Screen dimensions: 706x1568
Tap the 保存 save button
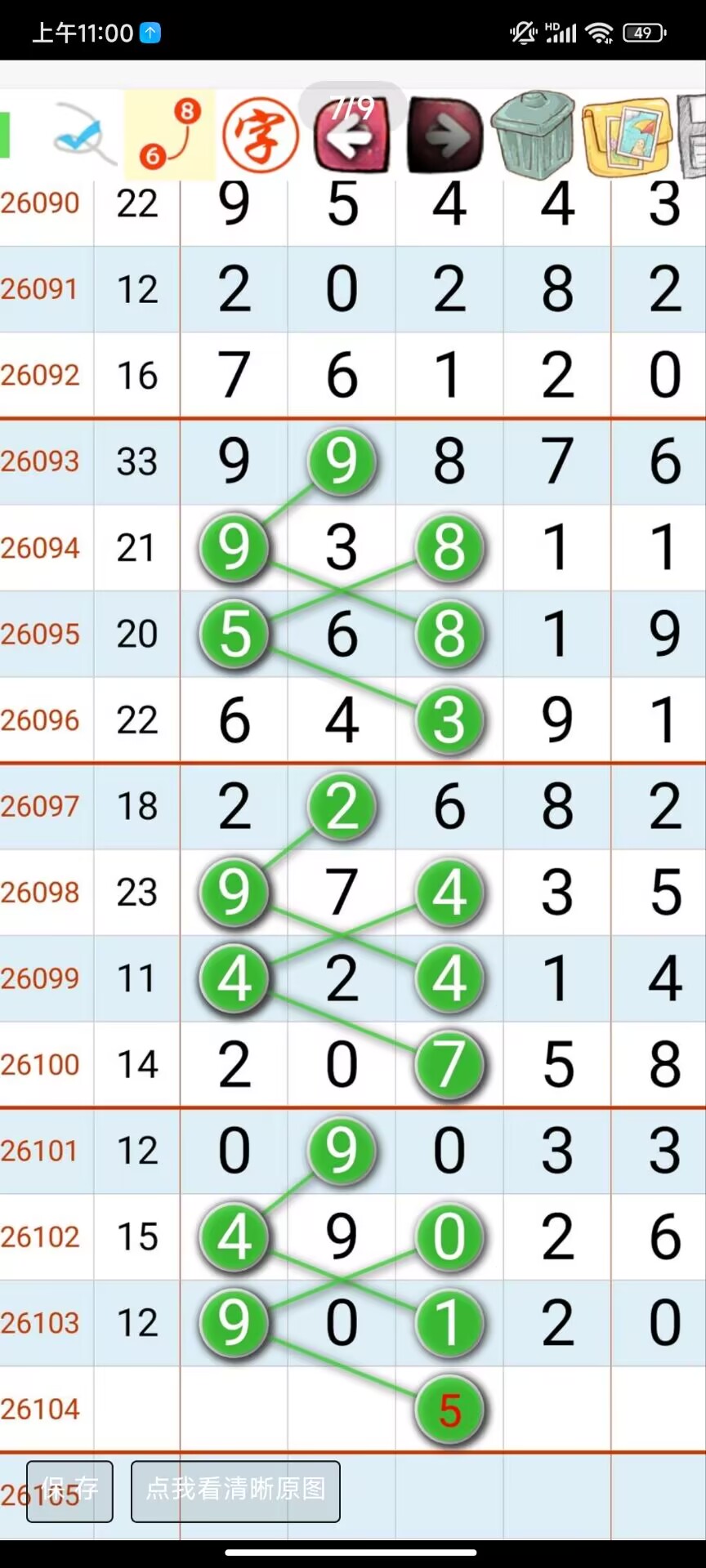point(69,1491)
